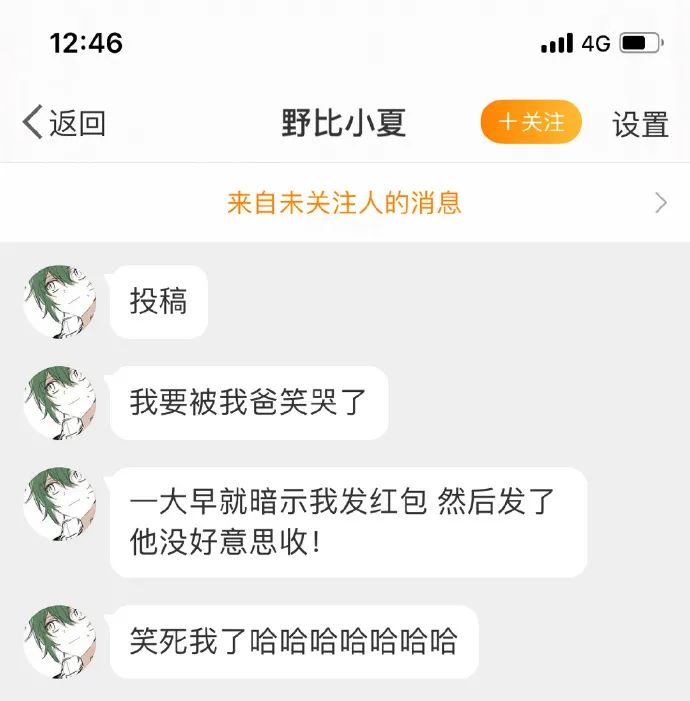This screenshot has height=701, width=690.
Task: Open the 设置 chat settings
Action: click(640, 124)
